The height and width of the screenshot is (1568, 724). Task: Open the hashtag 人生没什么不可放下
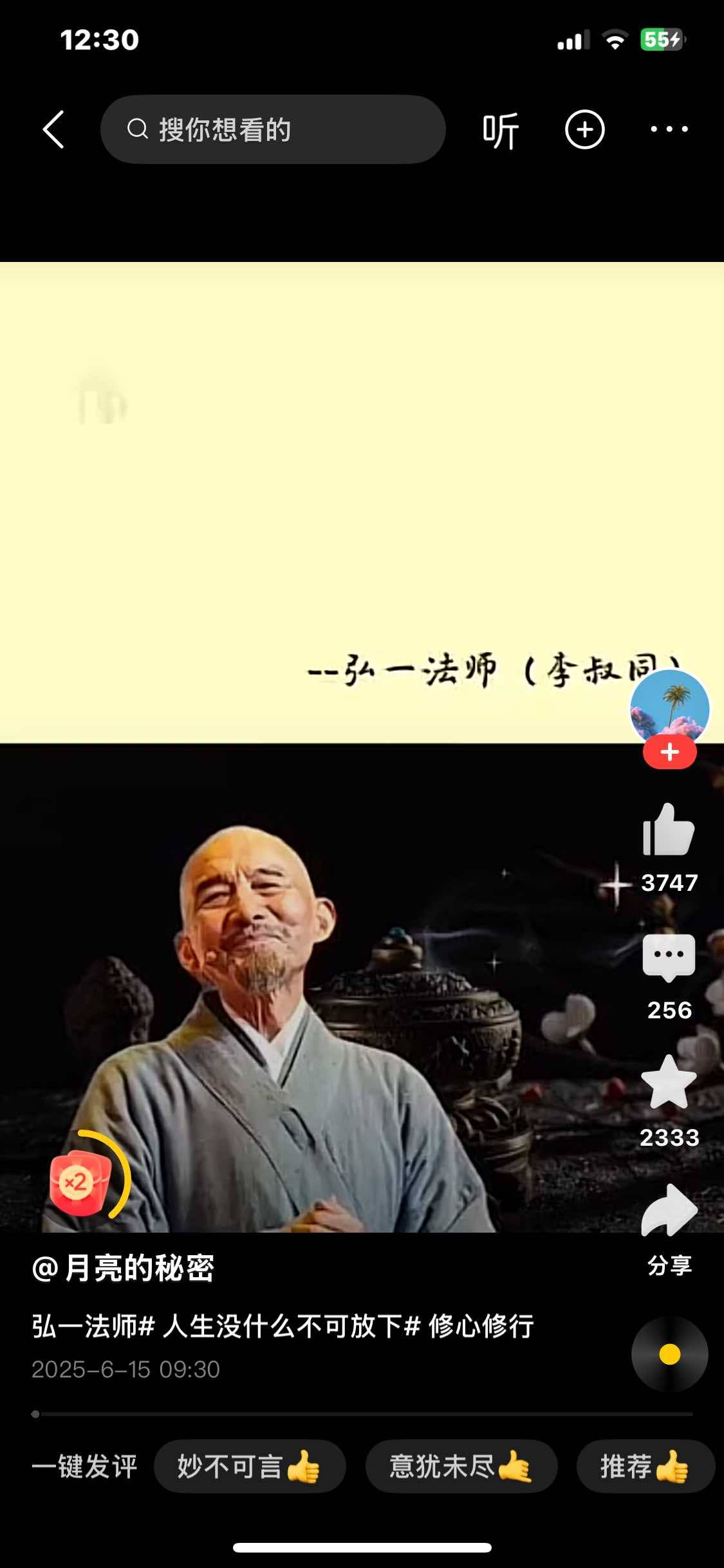(x=290, y=1326)
